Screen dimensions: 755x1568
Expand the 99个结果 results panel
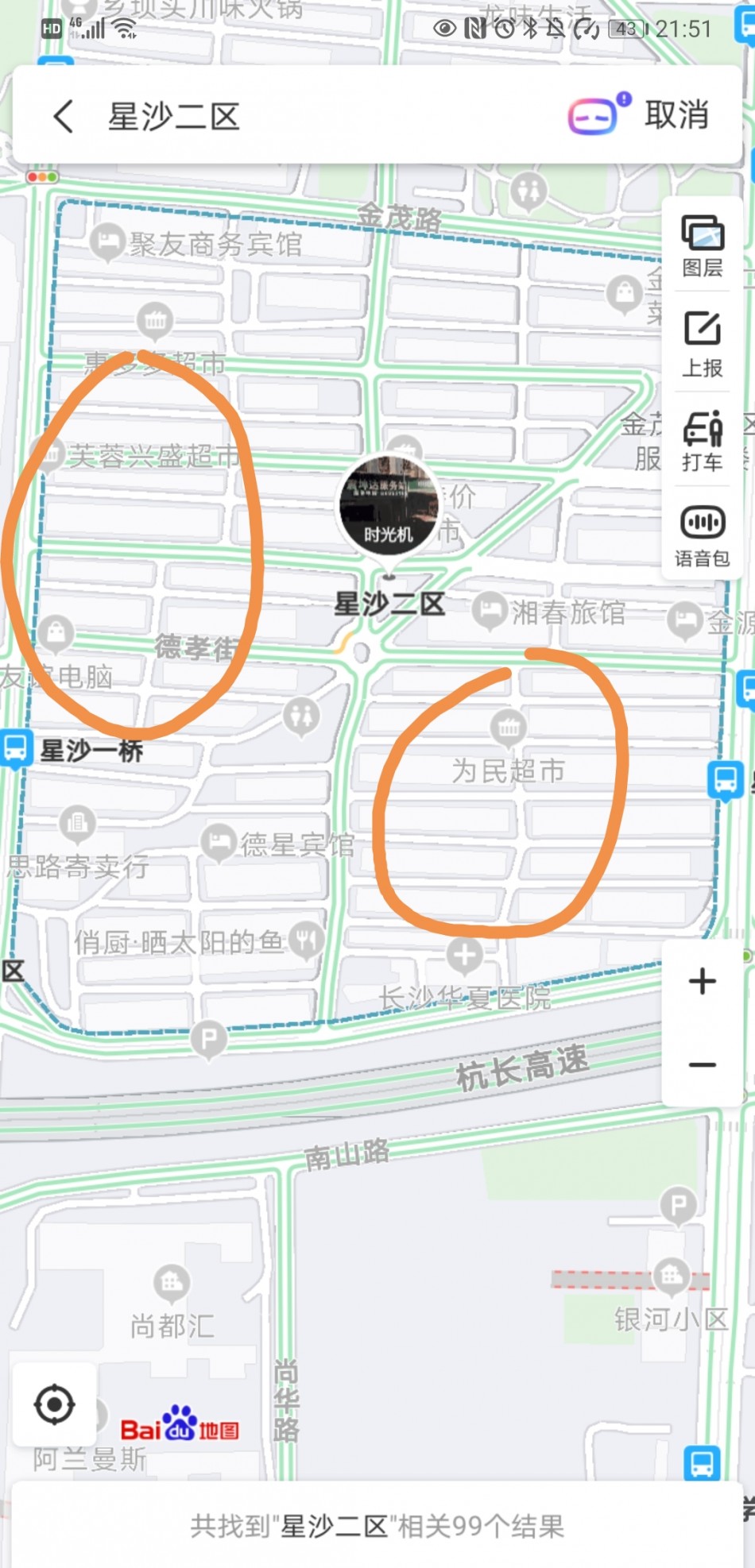pos(377,1525)
